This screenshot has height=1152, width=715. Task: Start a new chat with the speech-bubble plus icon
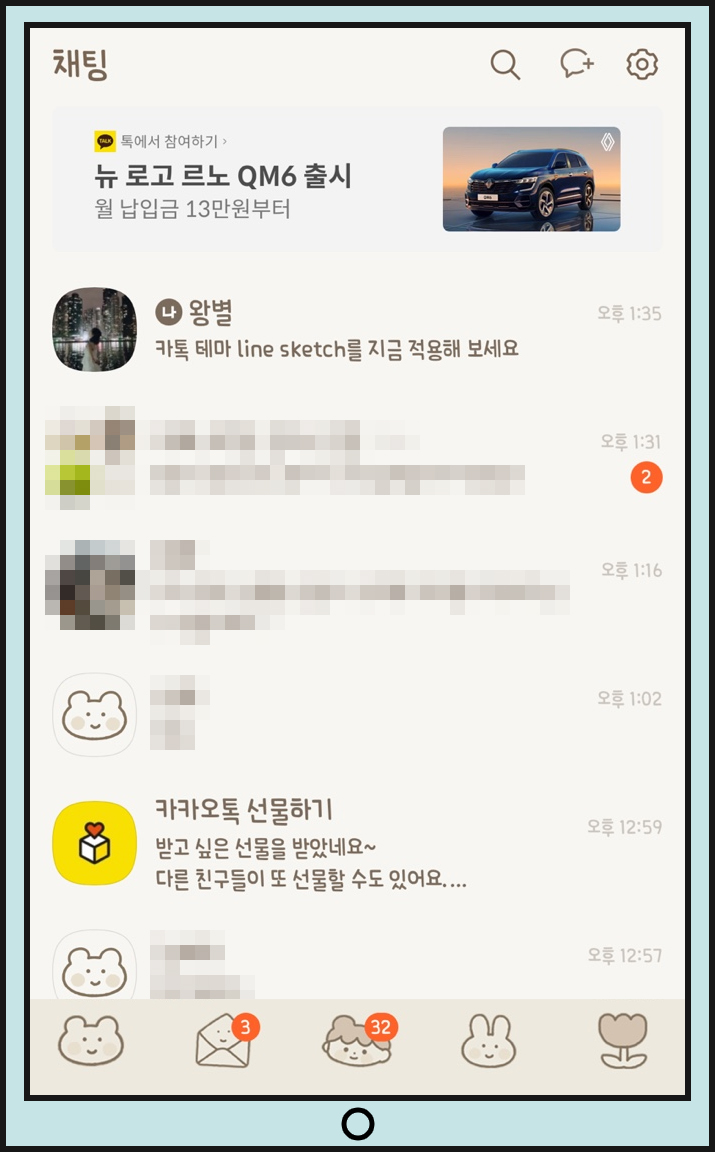click(x=576, y=65)
